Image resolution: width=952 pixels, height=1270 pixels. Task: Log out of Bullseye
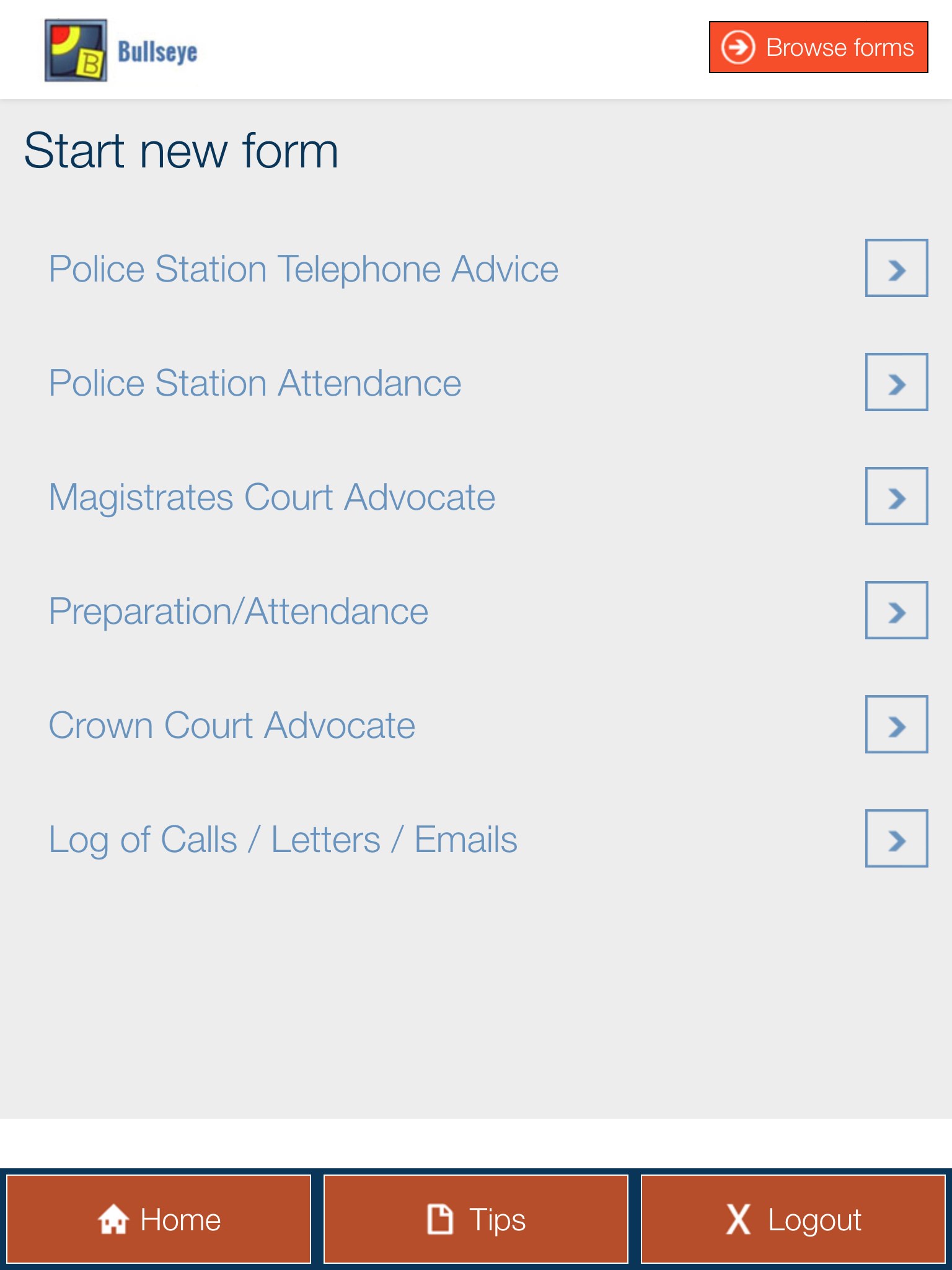793,1219
